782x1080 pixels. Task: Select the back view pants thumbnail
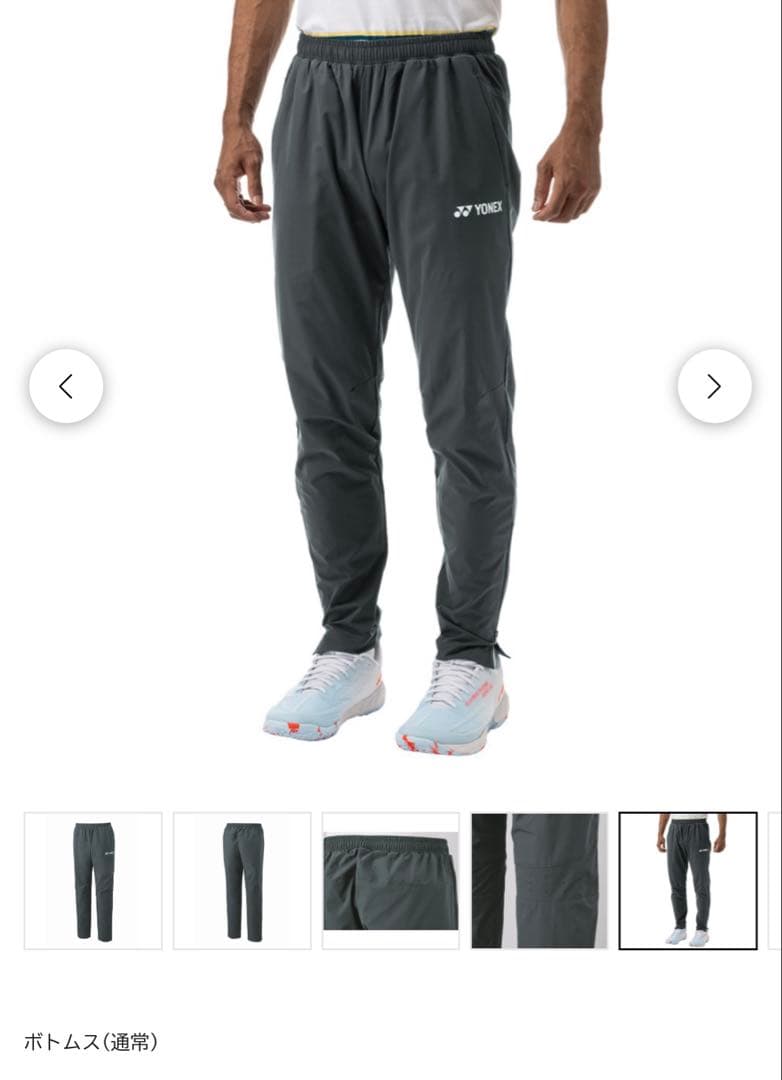click(242, 880)
